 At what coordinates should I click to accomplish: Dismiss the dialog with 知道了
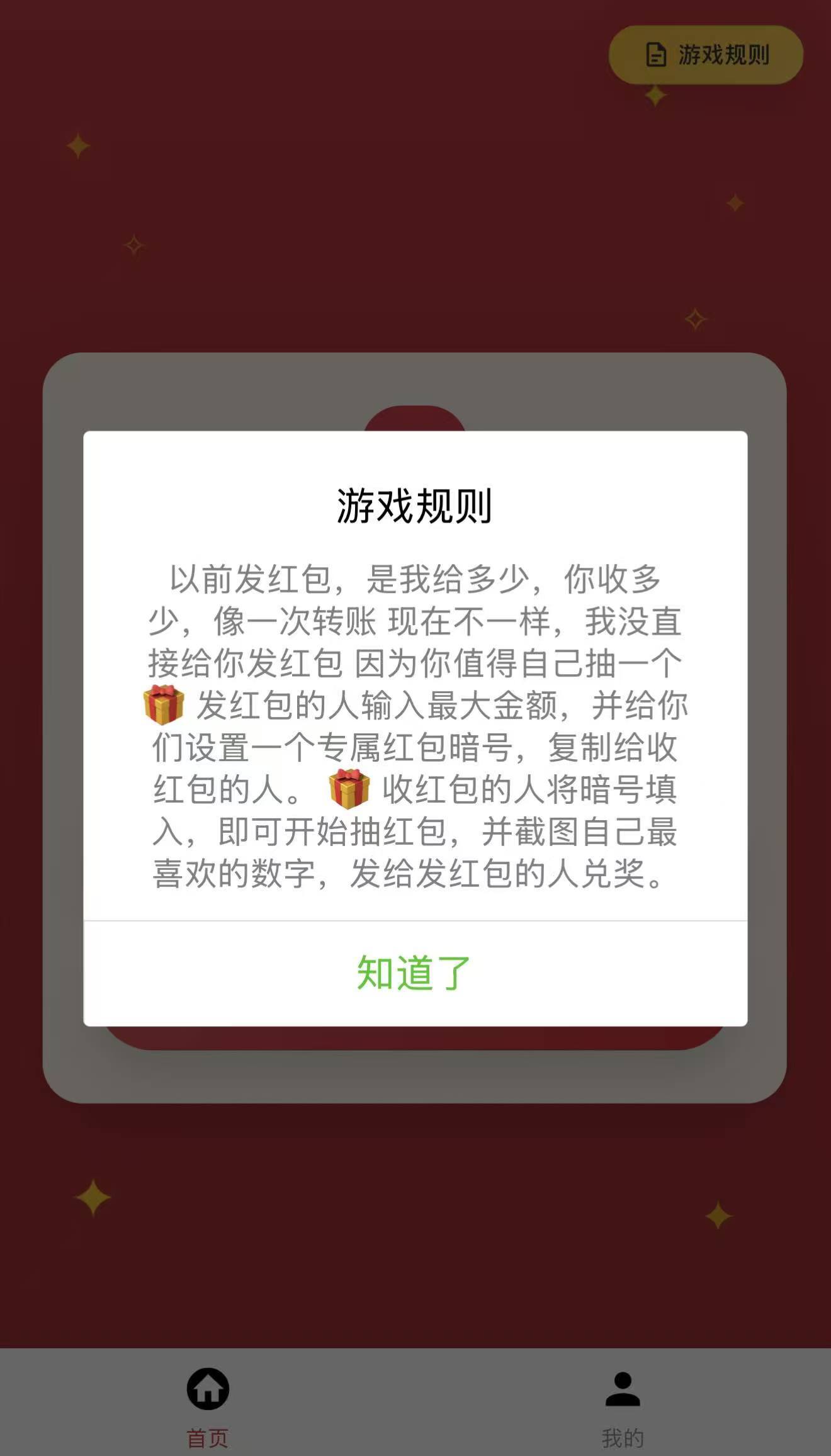click(414, 973)
